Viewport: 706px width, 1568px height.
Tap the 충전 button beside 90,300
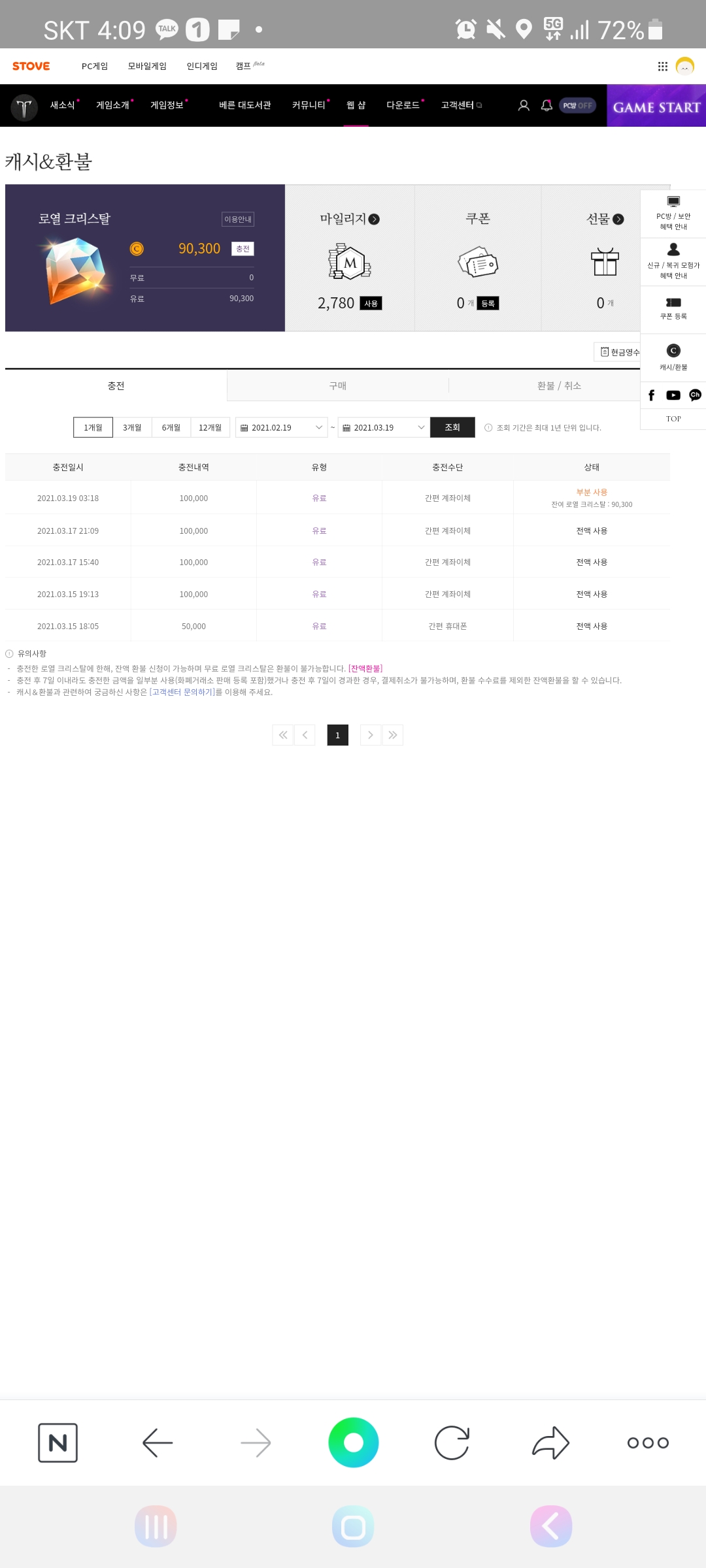pyautogui.click(x=243, y=249)
